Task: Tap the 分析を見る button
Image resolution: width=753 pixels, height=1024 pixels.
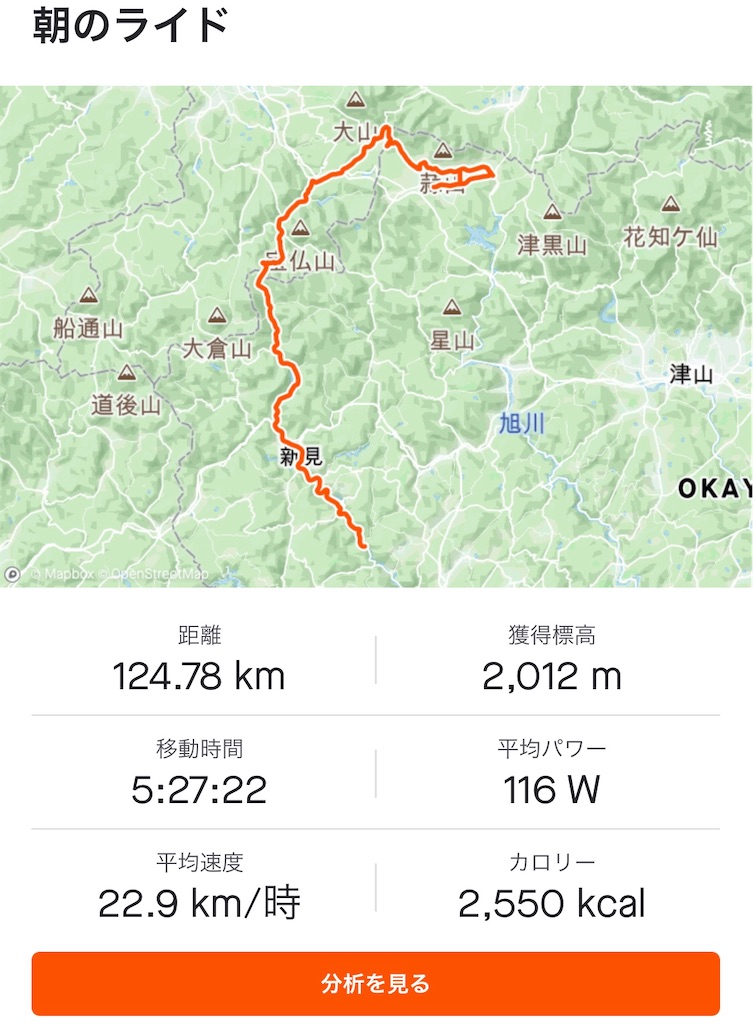Action: [375, 983]
